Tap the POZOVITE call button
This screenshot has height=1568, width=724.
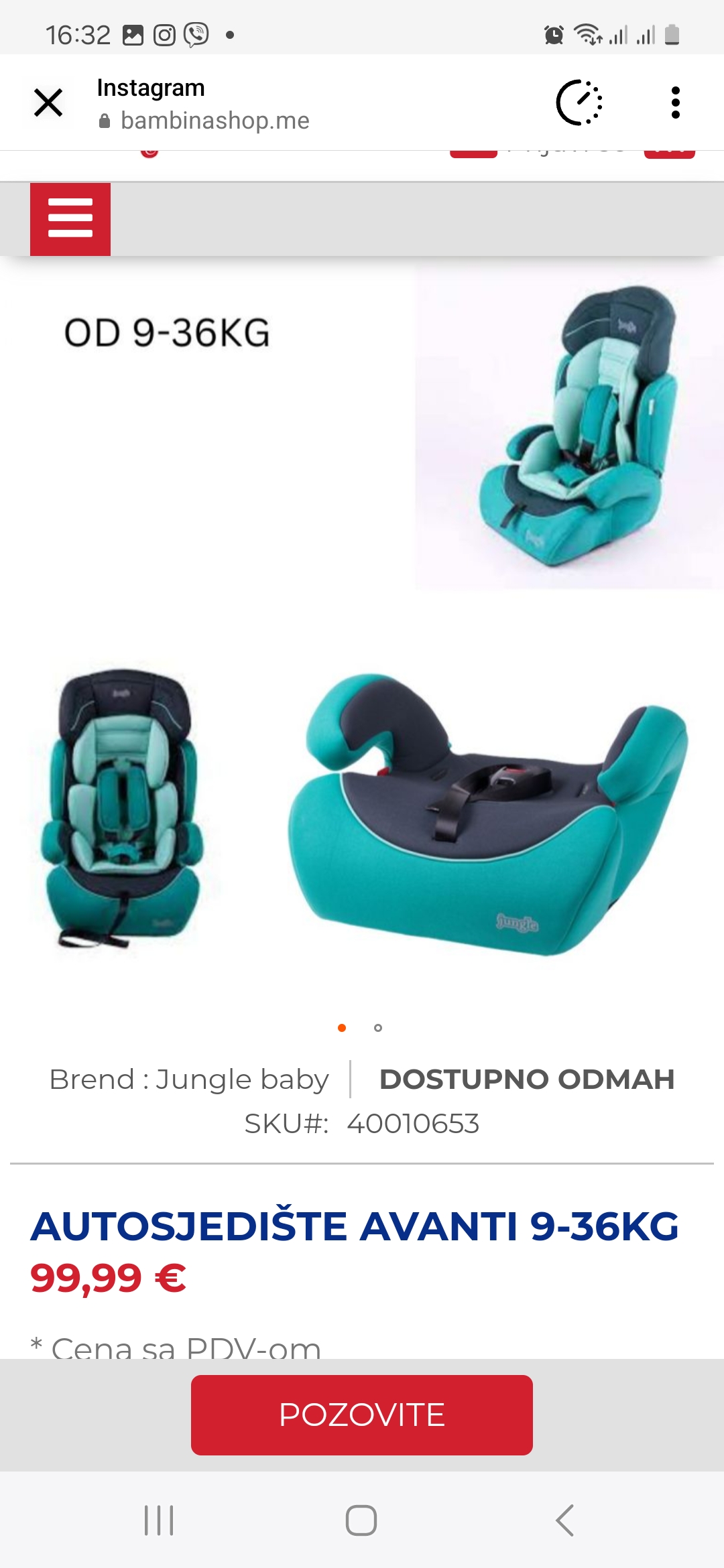(362, 1415)
